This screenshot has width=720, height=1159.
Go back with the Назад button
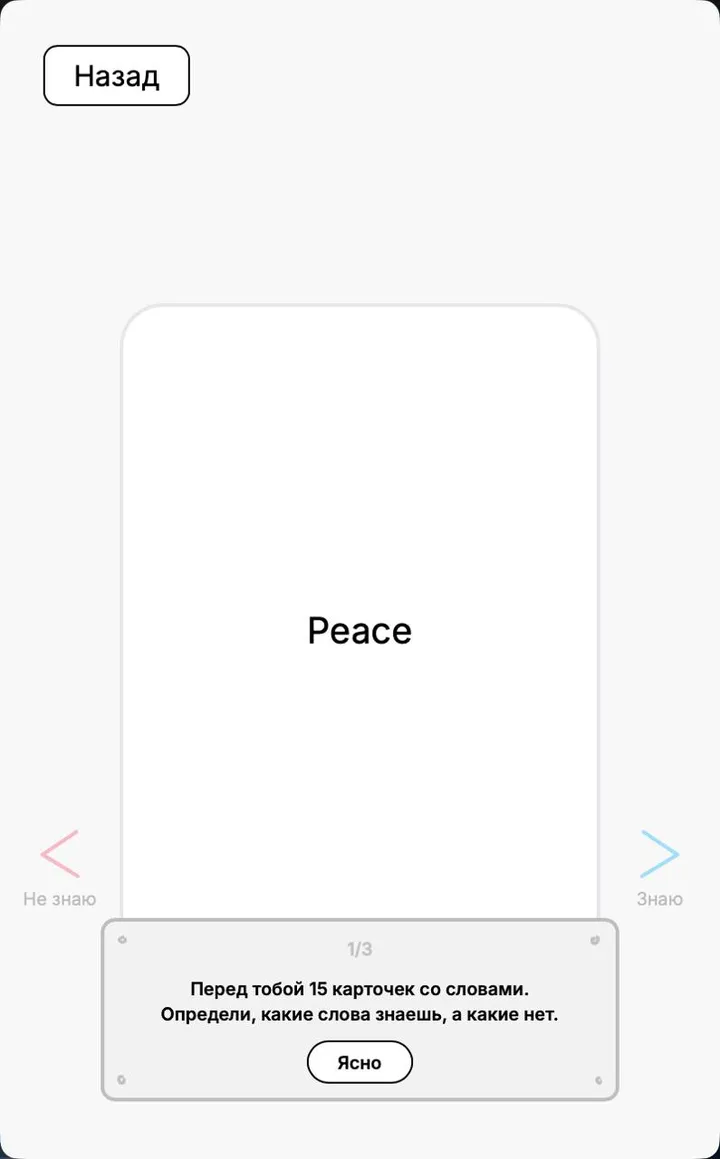[116, 76]
